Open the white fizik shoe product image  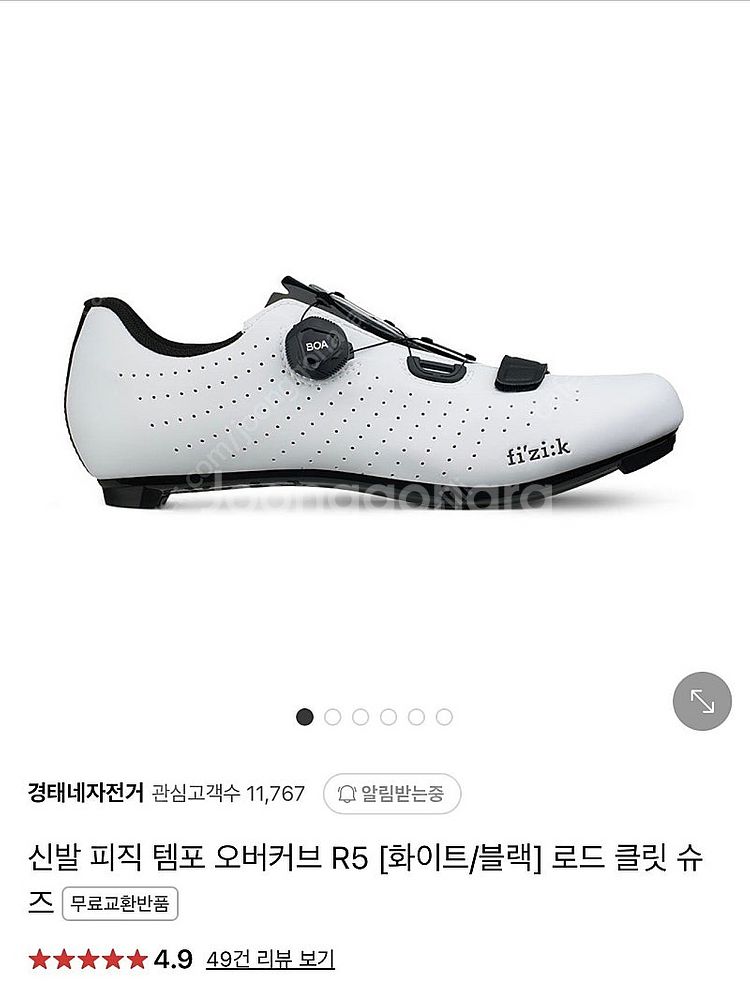[378, 395]
